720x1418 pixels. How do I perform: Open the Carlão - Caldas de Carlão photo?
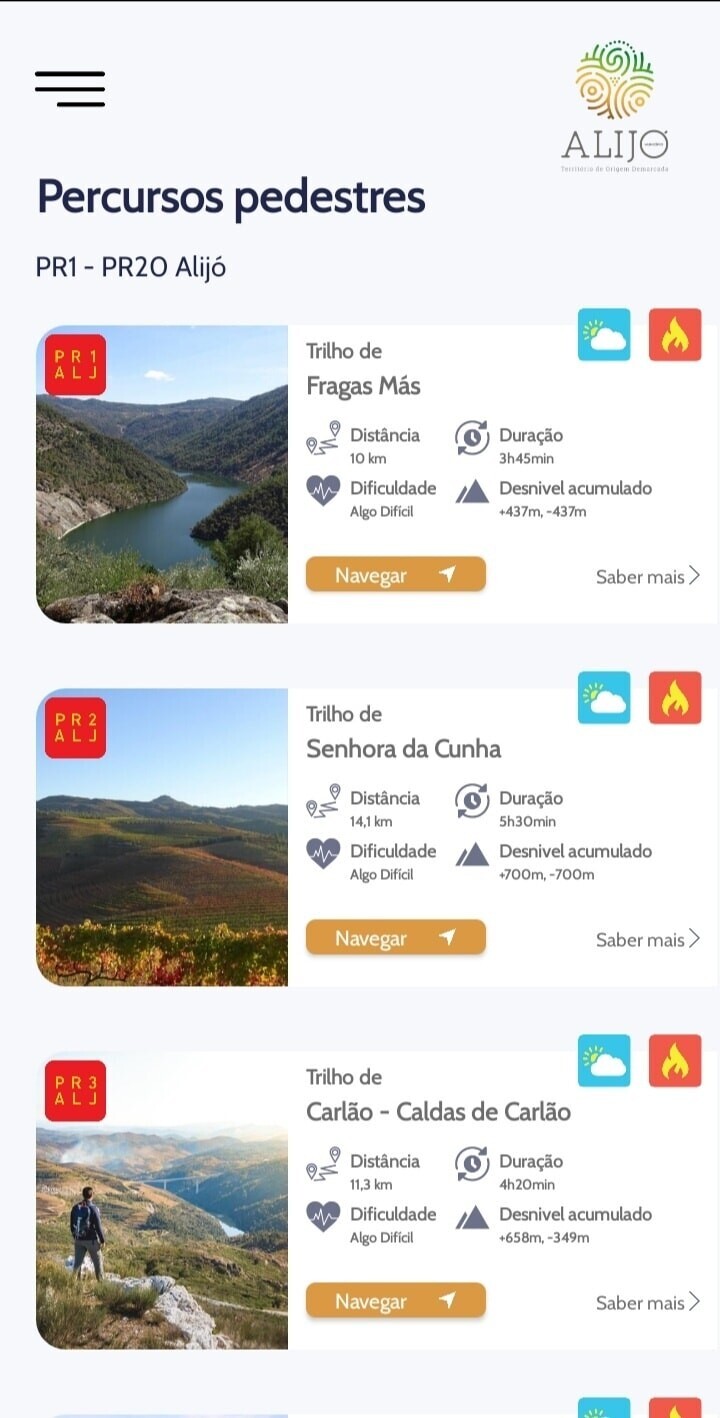point(162,1200)
